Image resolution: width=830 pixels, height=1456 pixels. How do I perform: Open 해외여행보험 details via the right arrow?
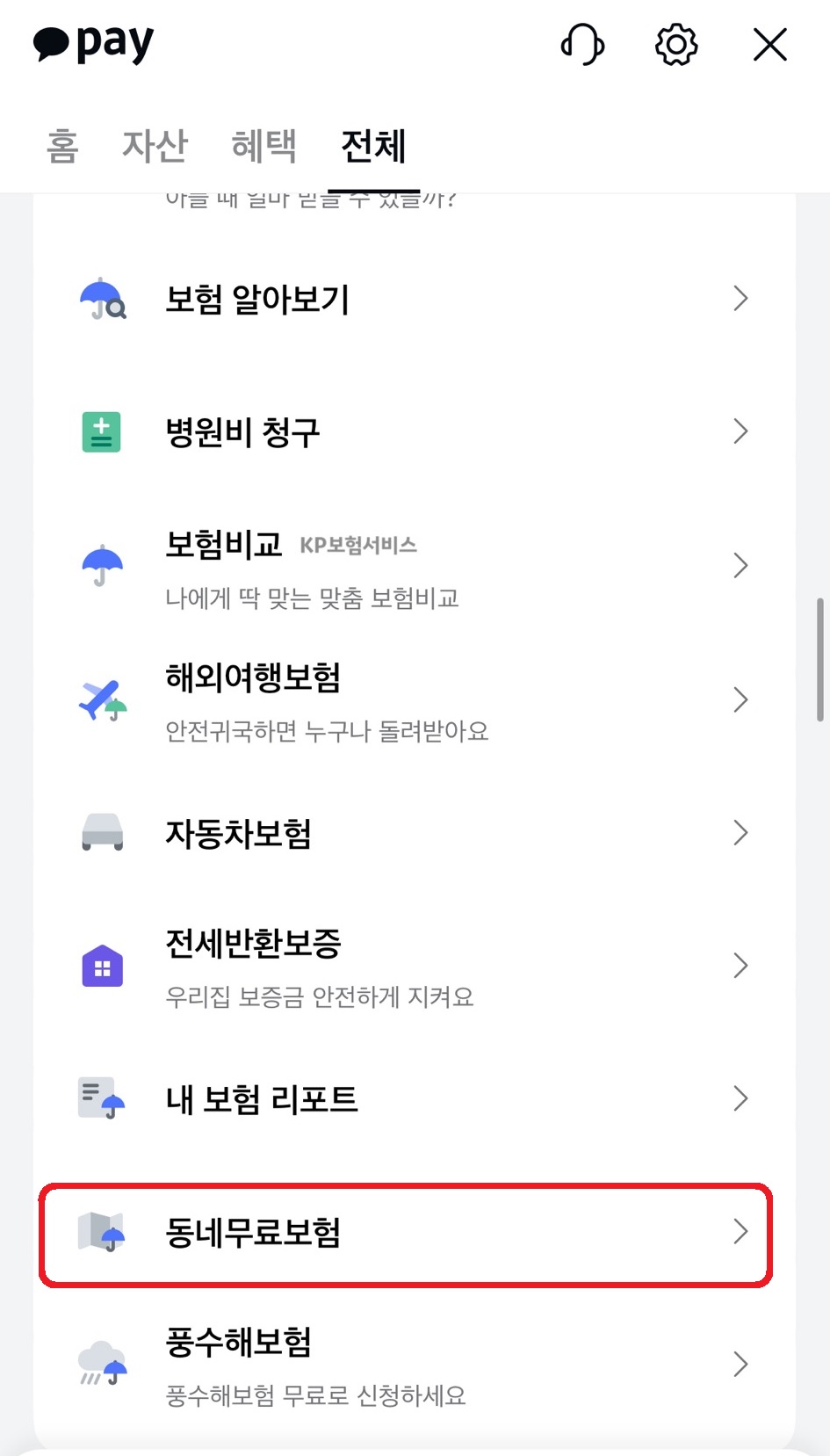pyautogui.click(x=740, y=699)
